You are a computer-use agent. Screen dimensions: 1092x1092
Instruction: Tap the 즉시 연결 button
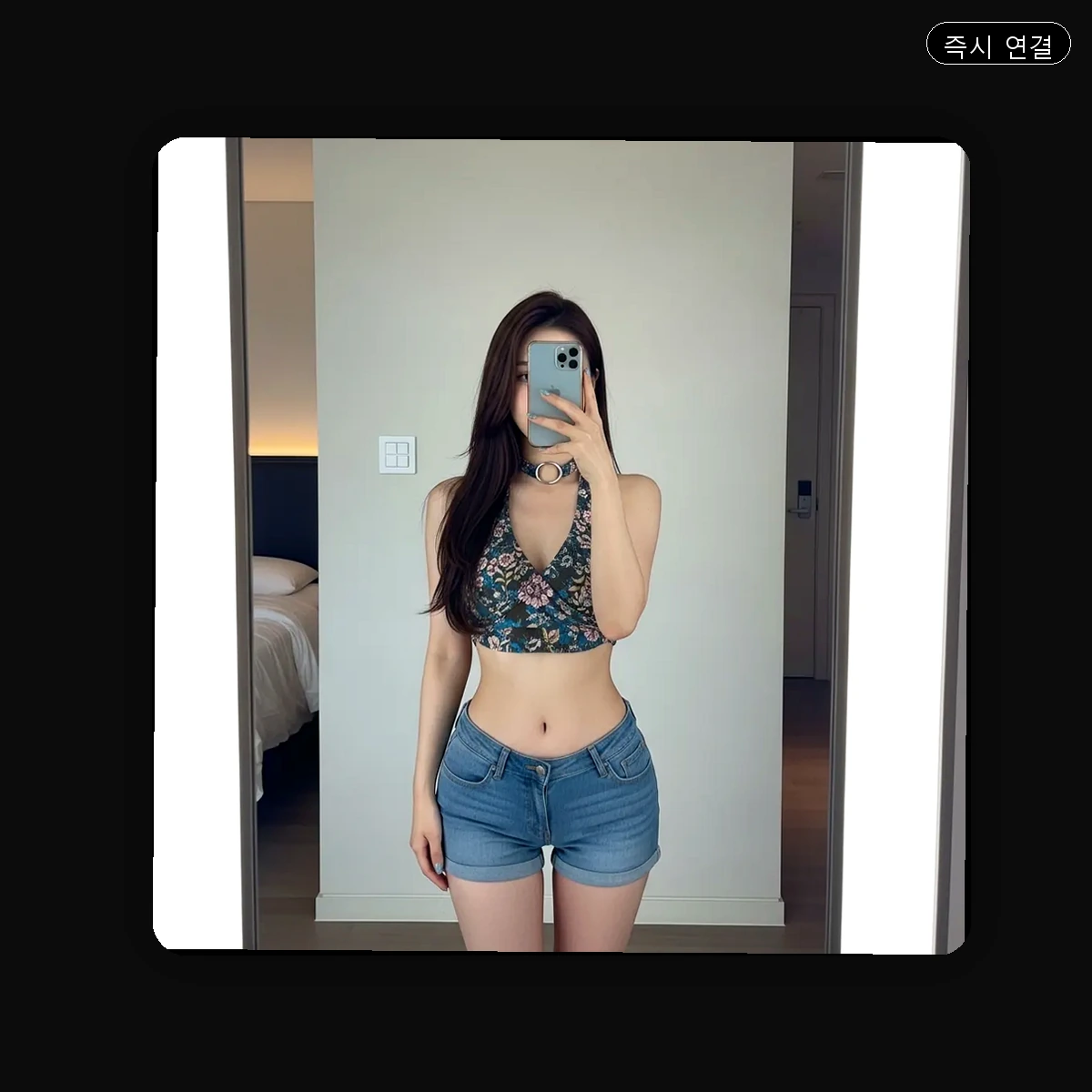(998, 44)
